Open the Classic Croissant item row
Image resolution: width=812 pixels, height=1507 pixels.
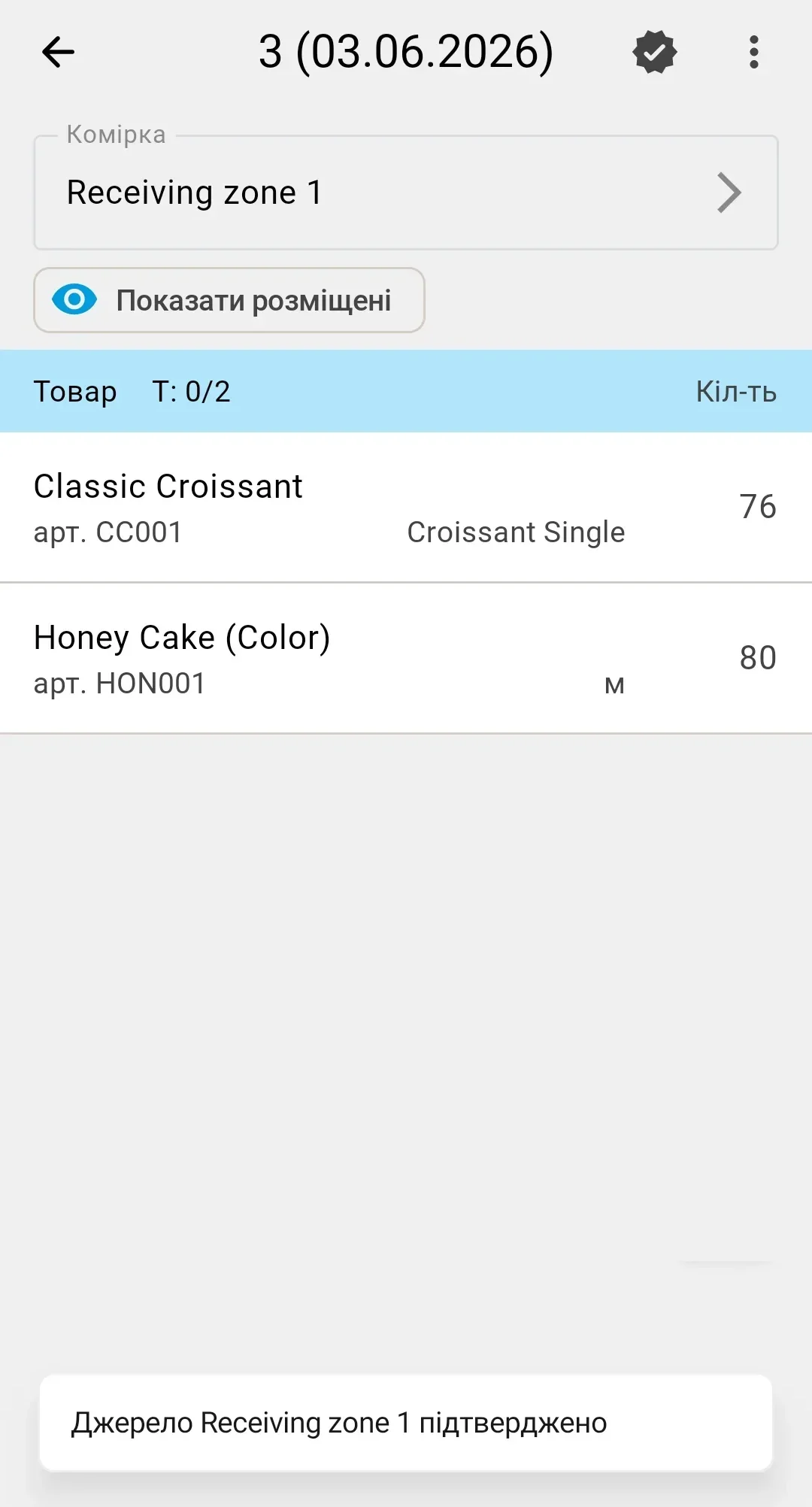(x=406, y=508)
